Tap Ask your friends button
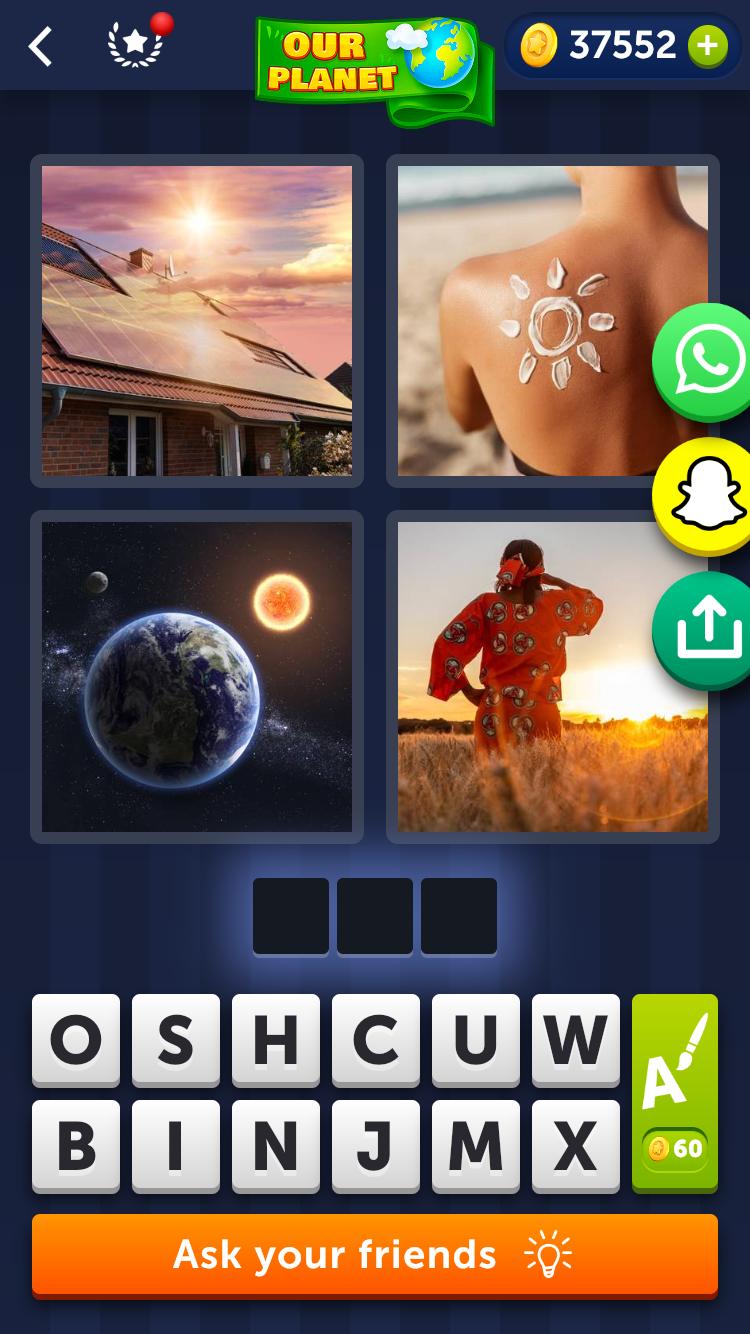This screenshot has width=750, height=1334. tap(375, 1255)
